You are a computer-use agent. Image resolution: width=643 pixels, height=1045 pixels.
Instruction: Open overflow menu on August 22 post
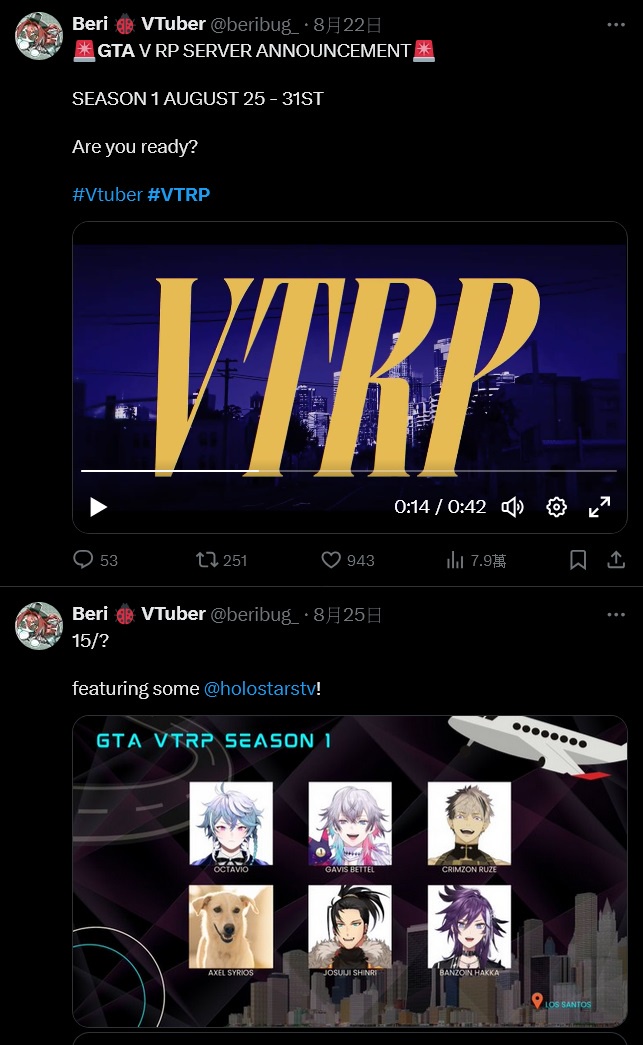tap(616, 24)
